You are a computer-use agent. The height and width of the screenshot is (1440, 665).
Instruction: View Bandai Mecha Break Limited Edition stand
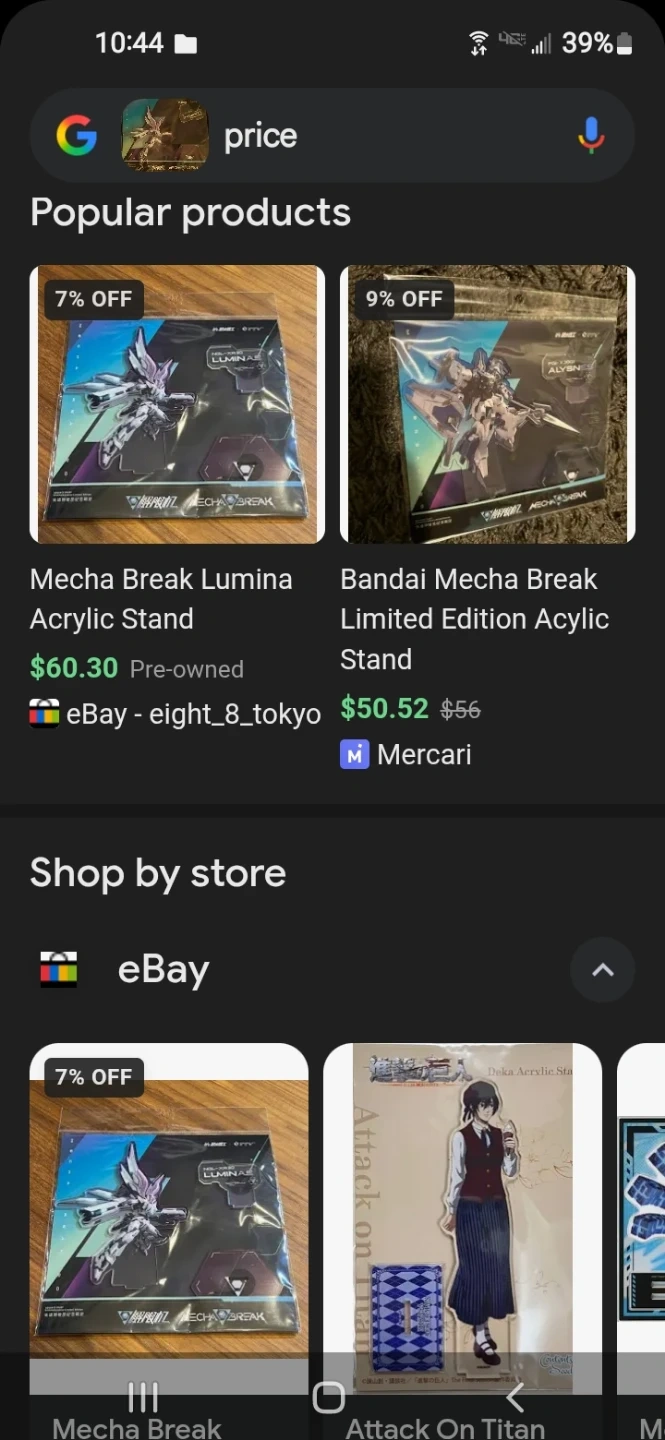pos(487,404)
